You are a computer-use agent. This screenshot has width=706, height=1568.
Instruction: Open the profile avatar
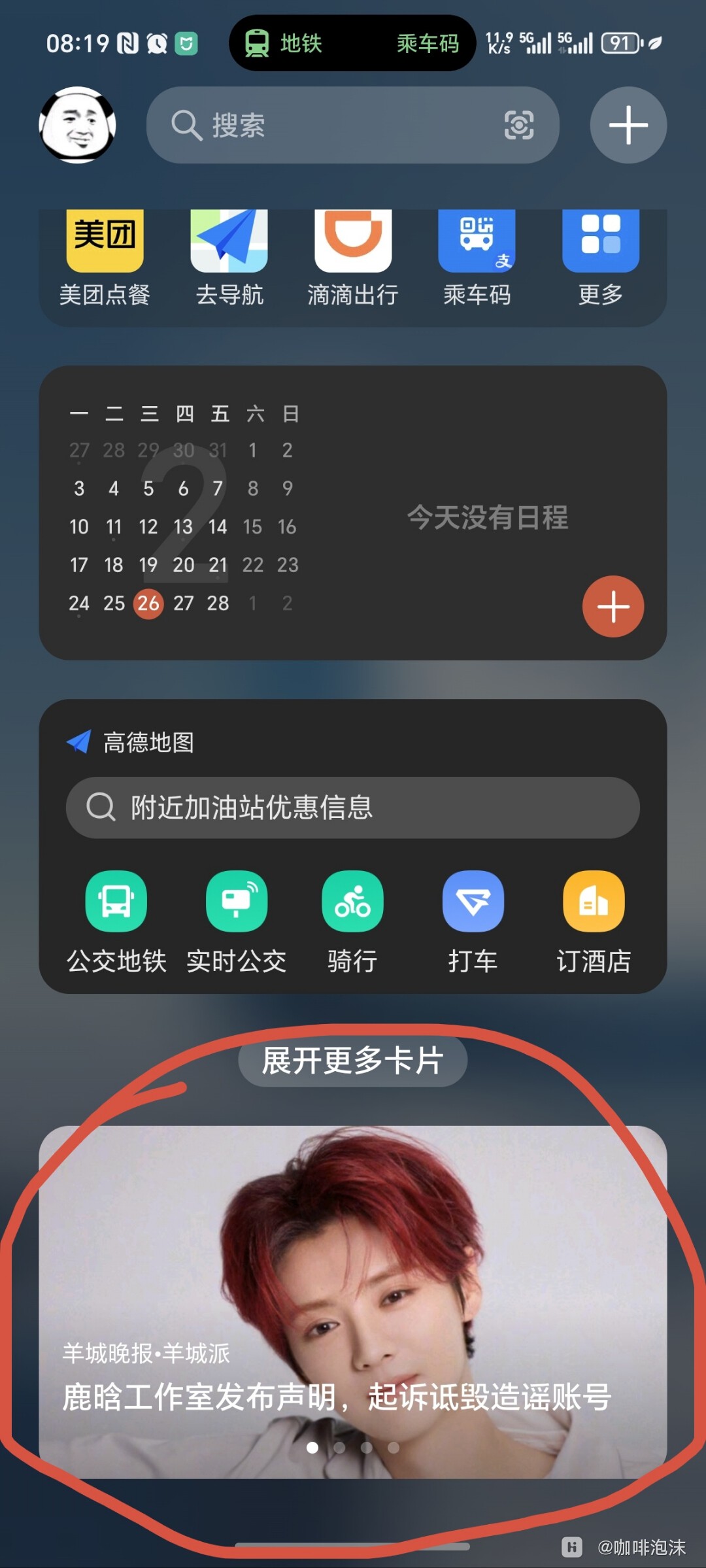tap(77, 124)
